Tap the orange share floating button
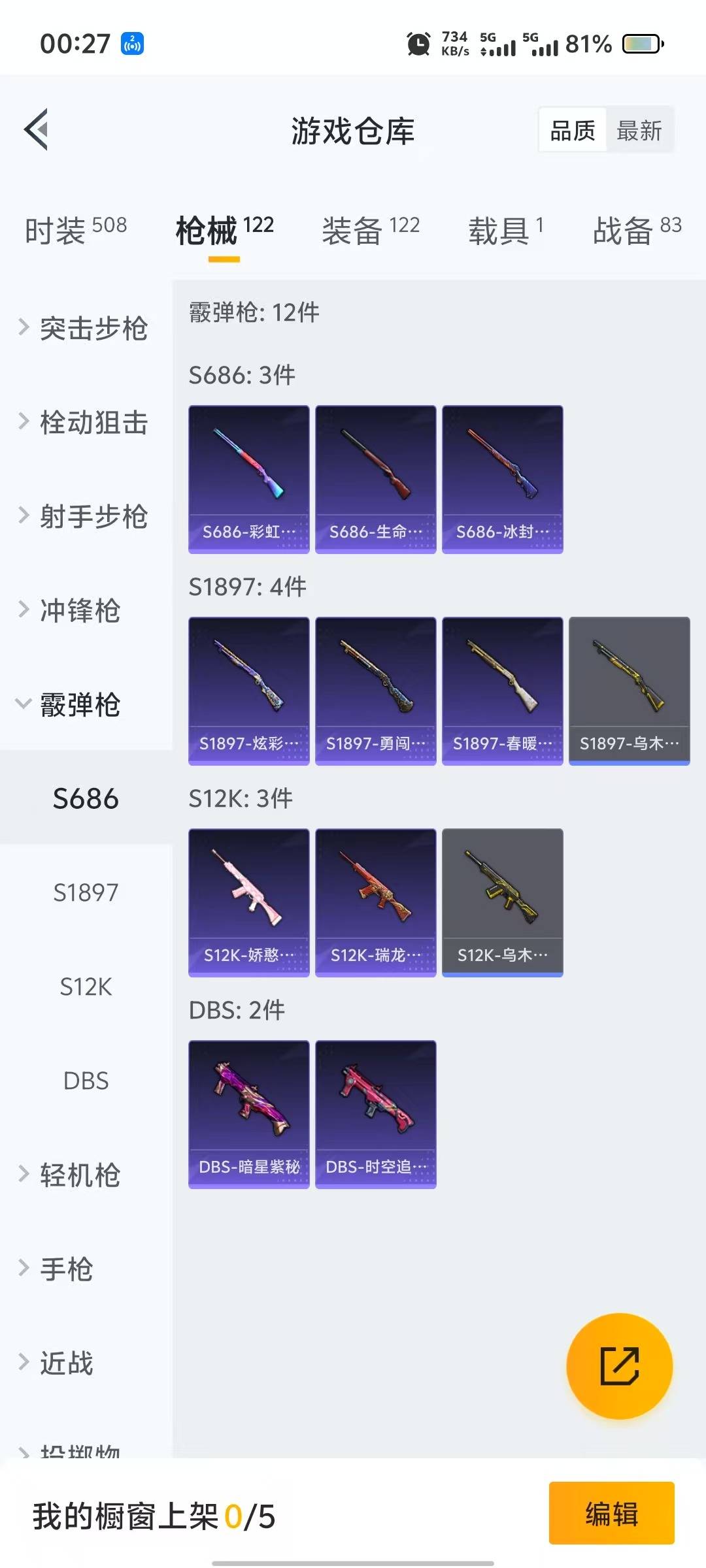The height and width of the screenshot is (1568, 706). 619,1366
